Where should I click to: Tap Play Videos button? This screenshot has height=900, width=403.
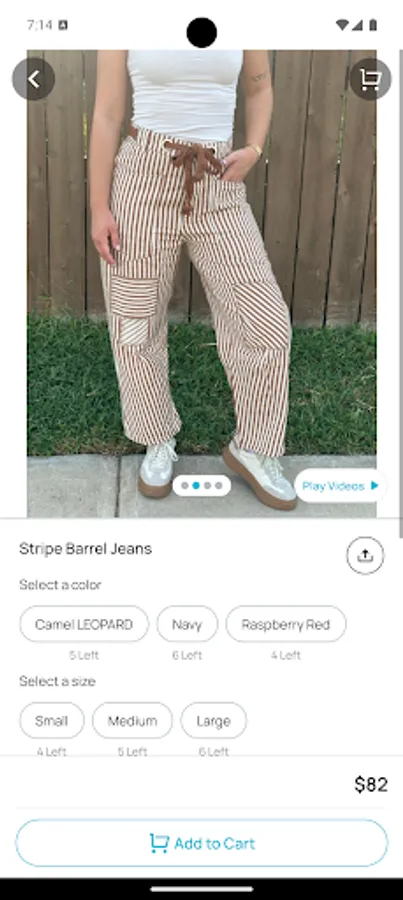[x=340, y=486]
